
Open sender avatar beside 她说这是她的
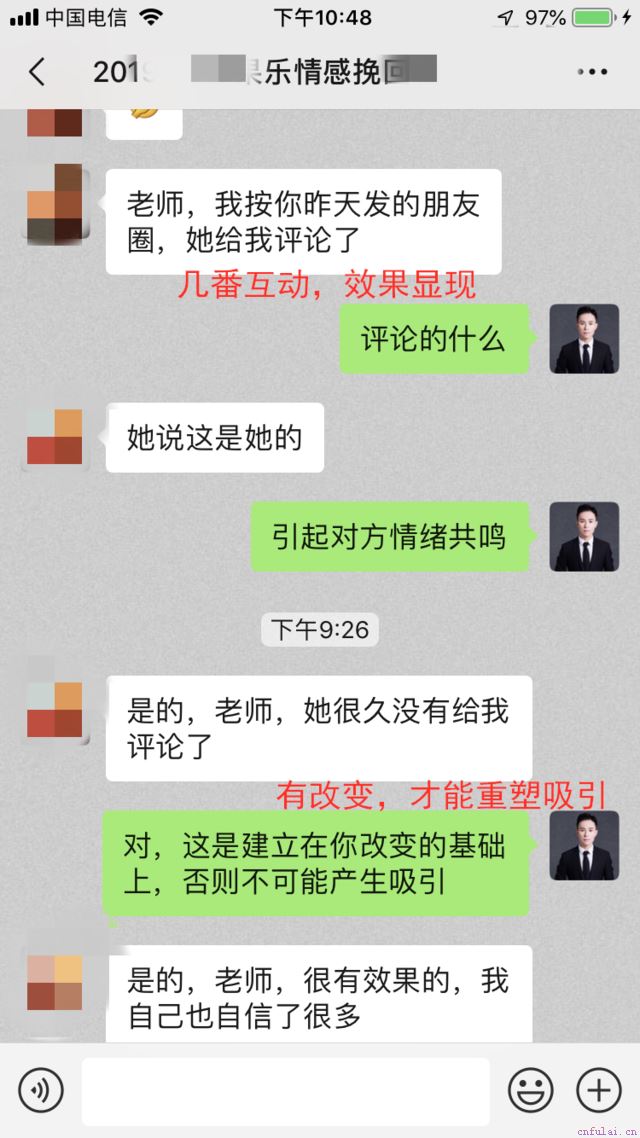point(54,437)
